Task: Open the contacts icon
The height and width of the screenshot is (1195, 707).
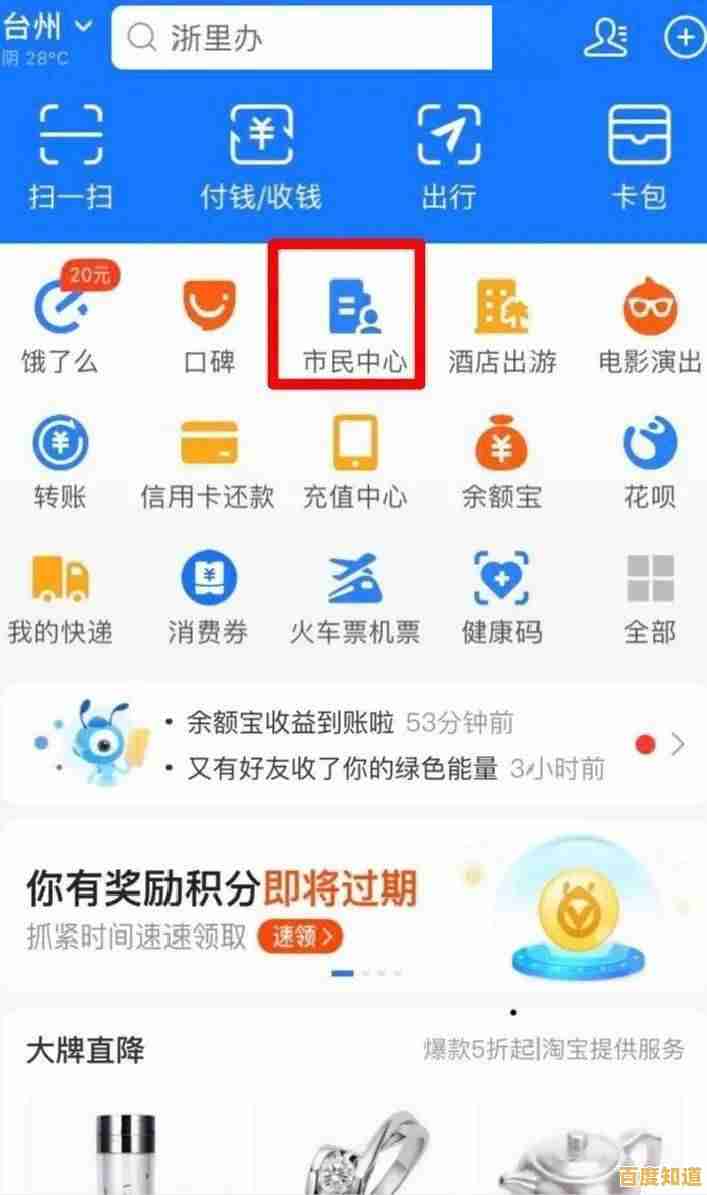Action: [606, 38]
